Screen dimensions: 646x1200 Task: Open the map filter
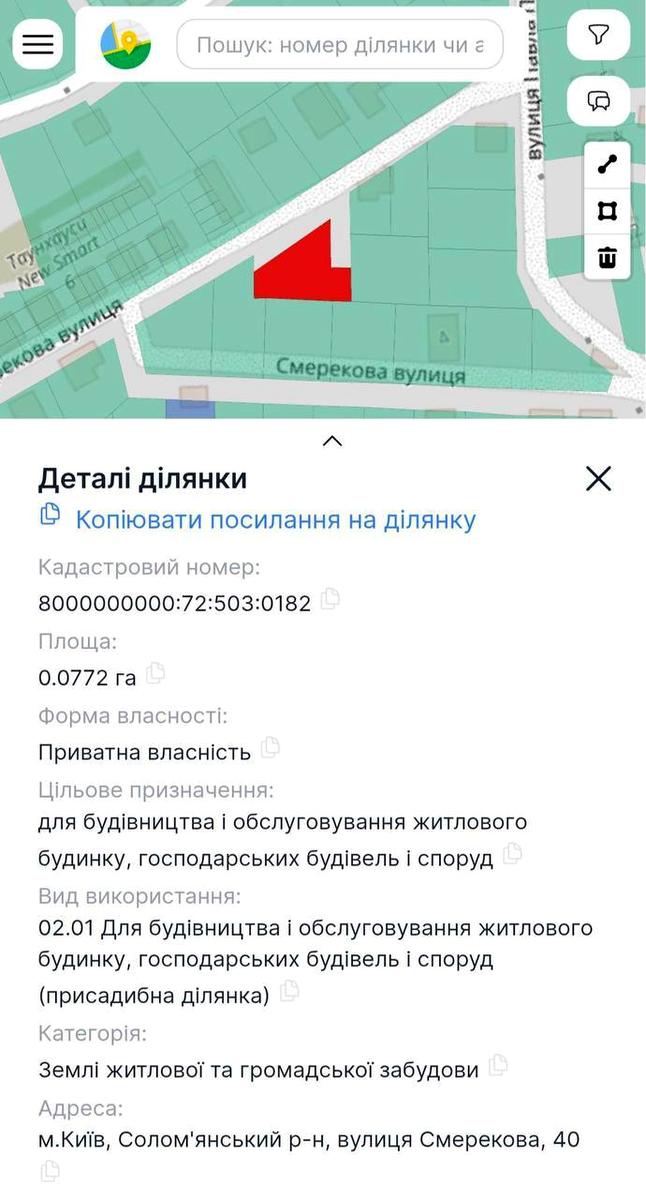[x=598, y=36]
